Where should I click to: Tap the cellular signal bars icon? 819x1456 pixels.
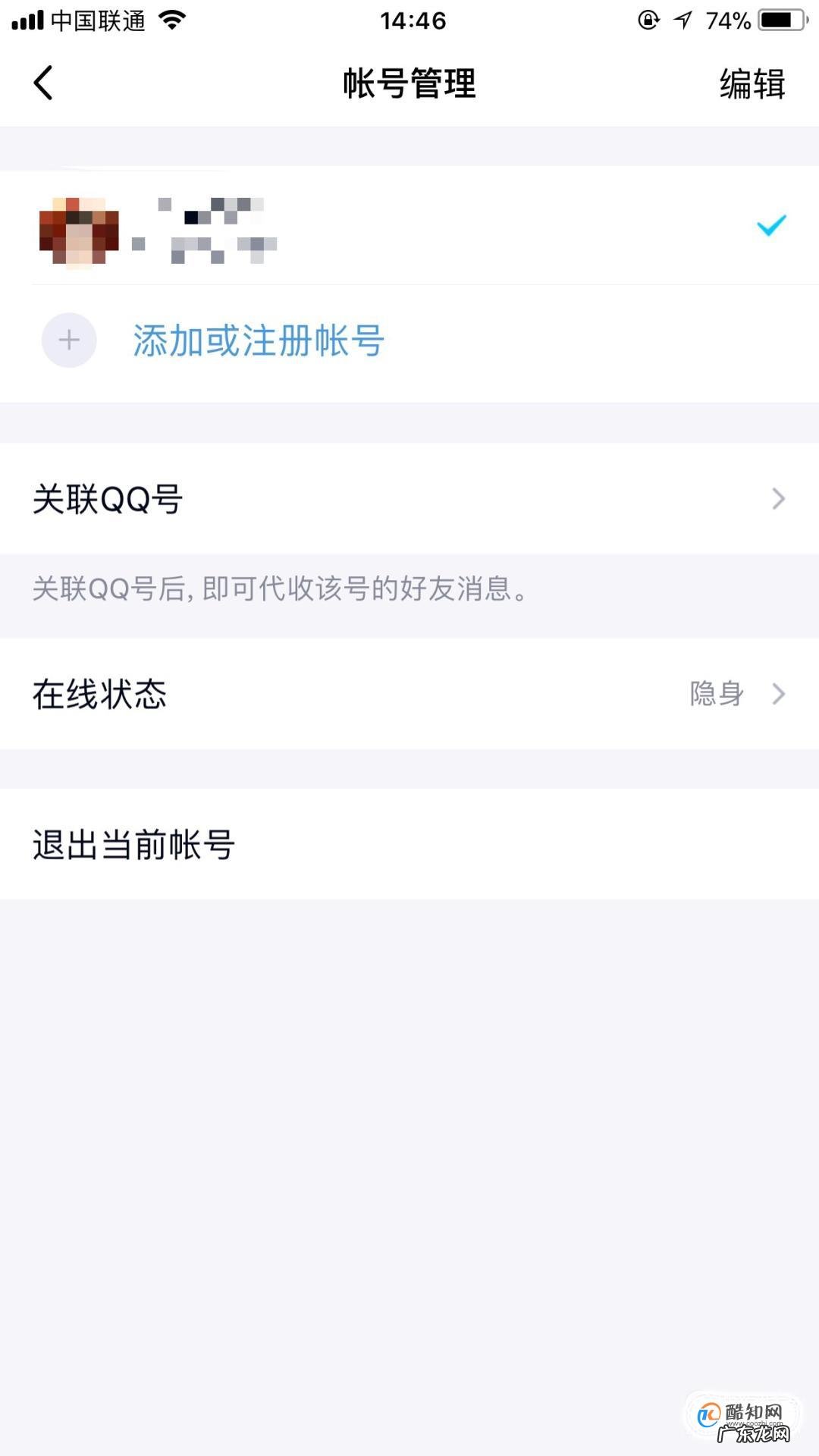[28, 20]
